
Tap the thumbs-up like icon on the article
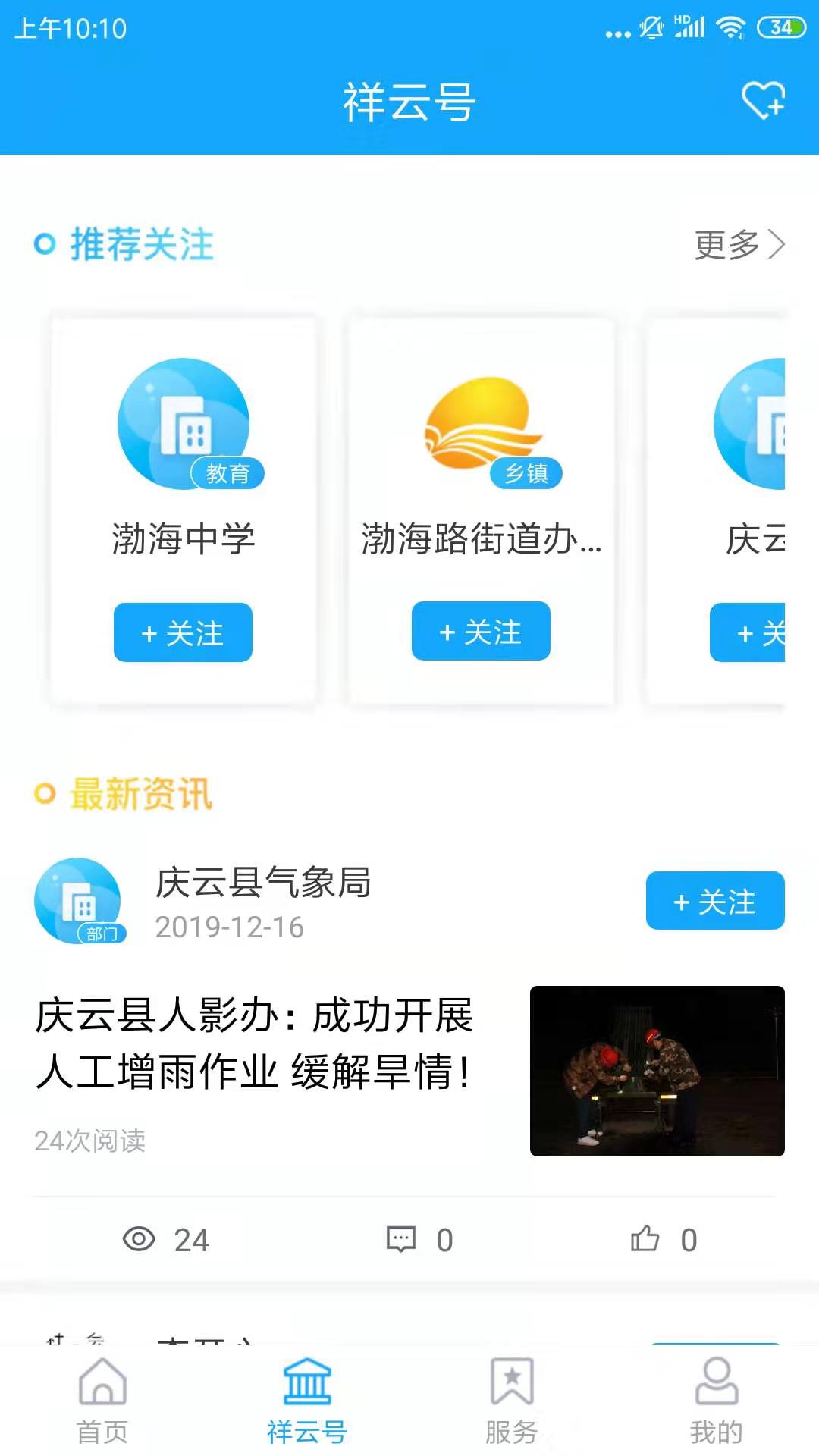646,1239
